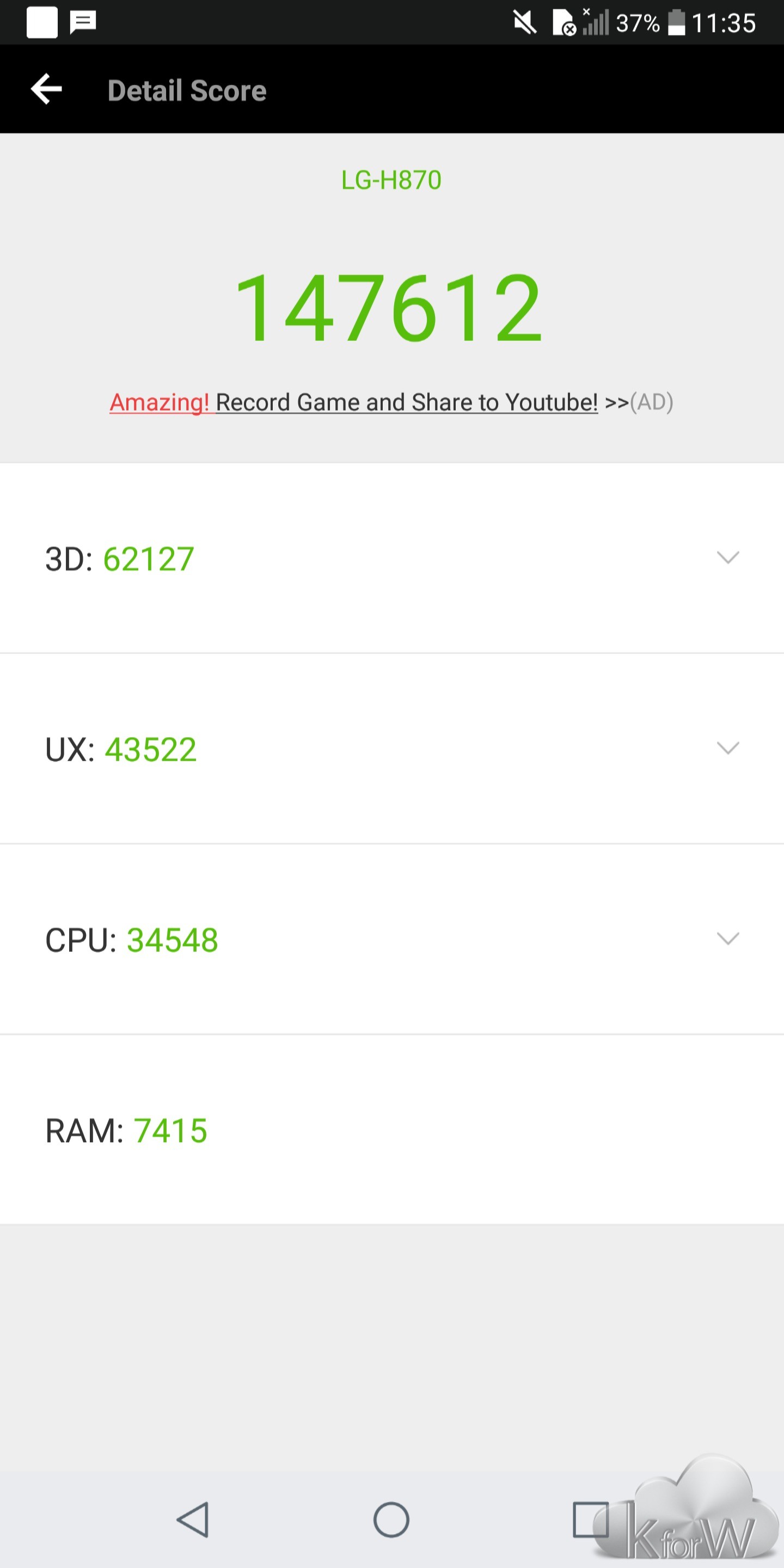The height and width of the screenshot is (1568, 784).
Task: Expand the 3D score details
Action: pos(727,558)
